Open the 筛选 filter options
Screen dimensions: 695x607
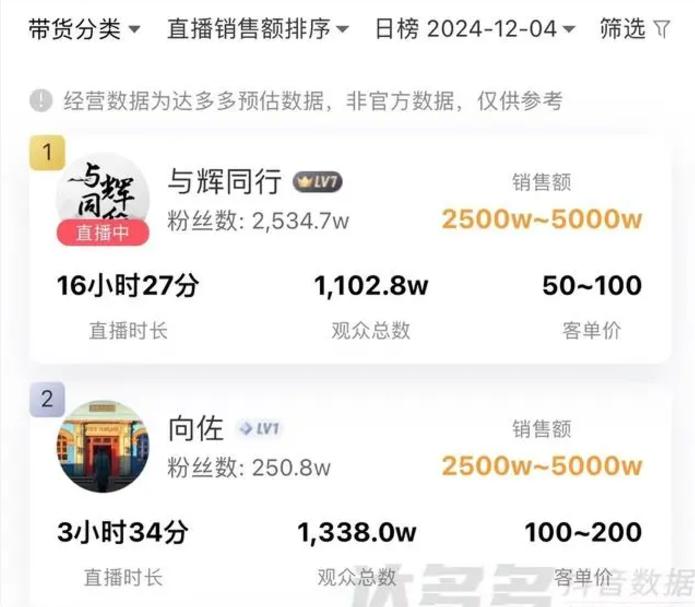pos(635,29)
